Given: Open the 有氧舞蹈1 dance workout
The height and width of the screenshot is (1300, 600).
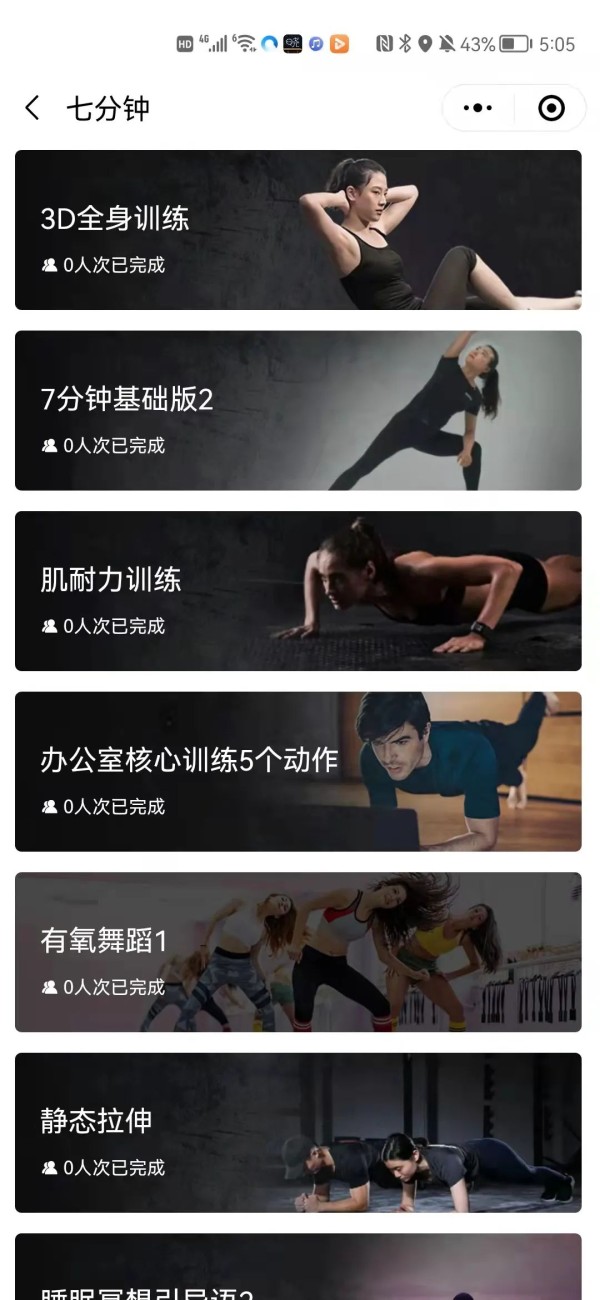Looking at the screenshot, I should [x=298, y=952].
